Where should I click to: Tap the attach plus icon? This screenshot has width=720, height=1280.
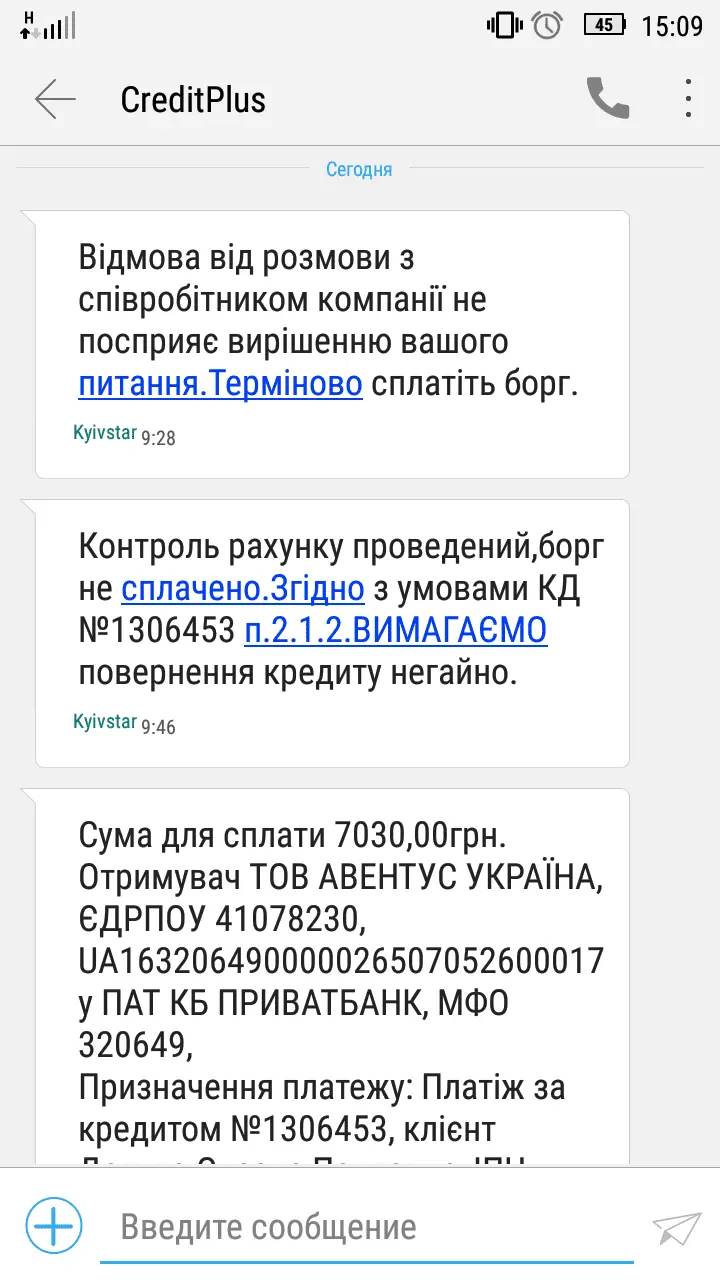pos(54,1225)
